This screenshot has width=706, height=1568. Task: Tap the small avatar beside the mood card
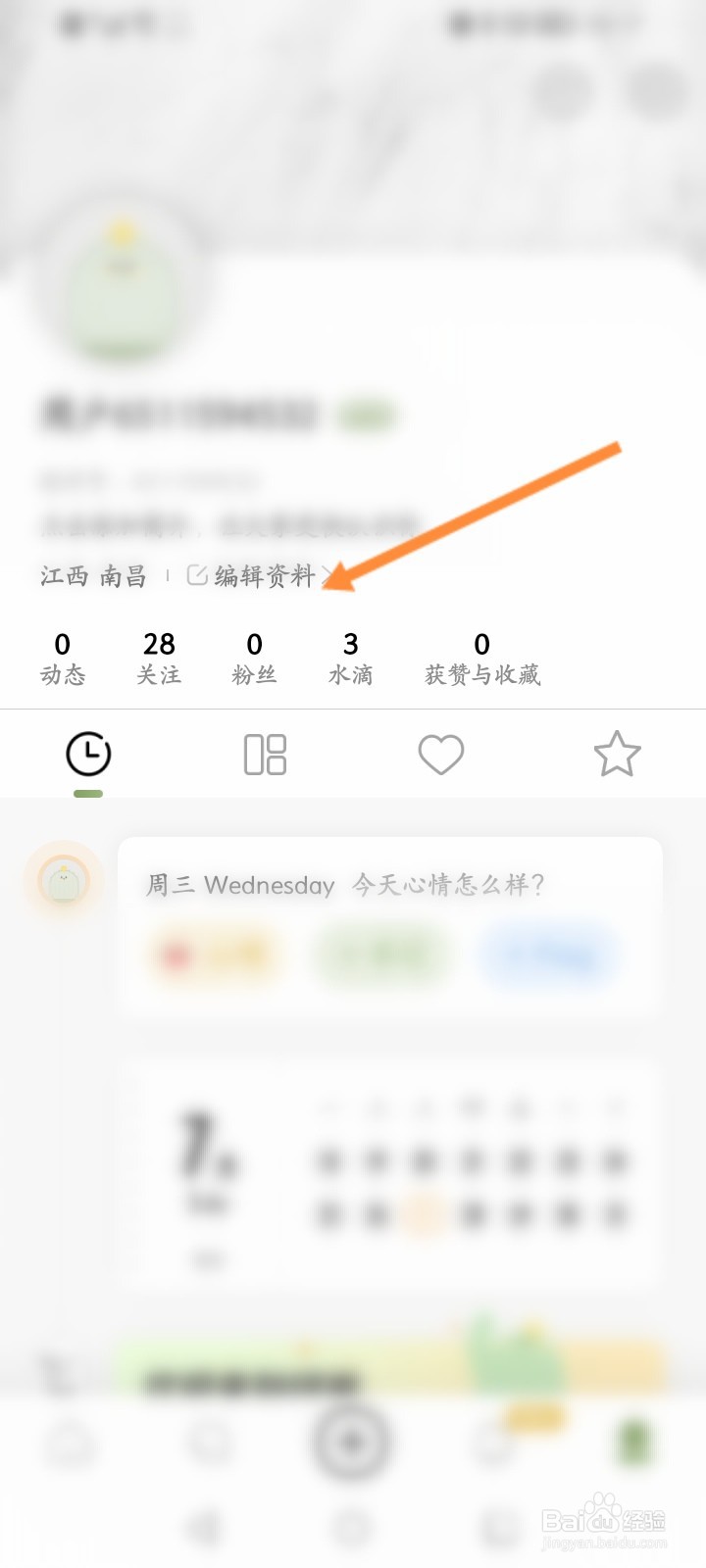coord(63,880)
